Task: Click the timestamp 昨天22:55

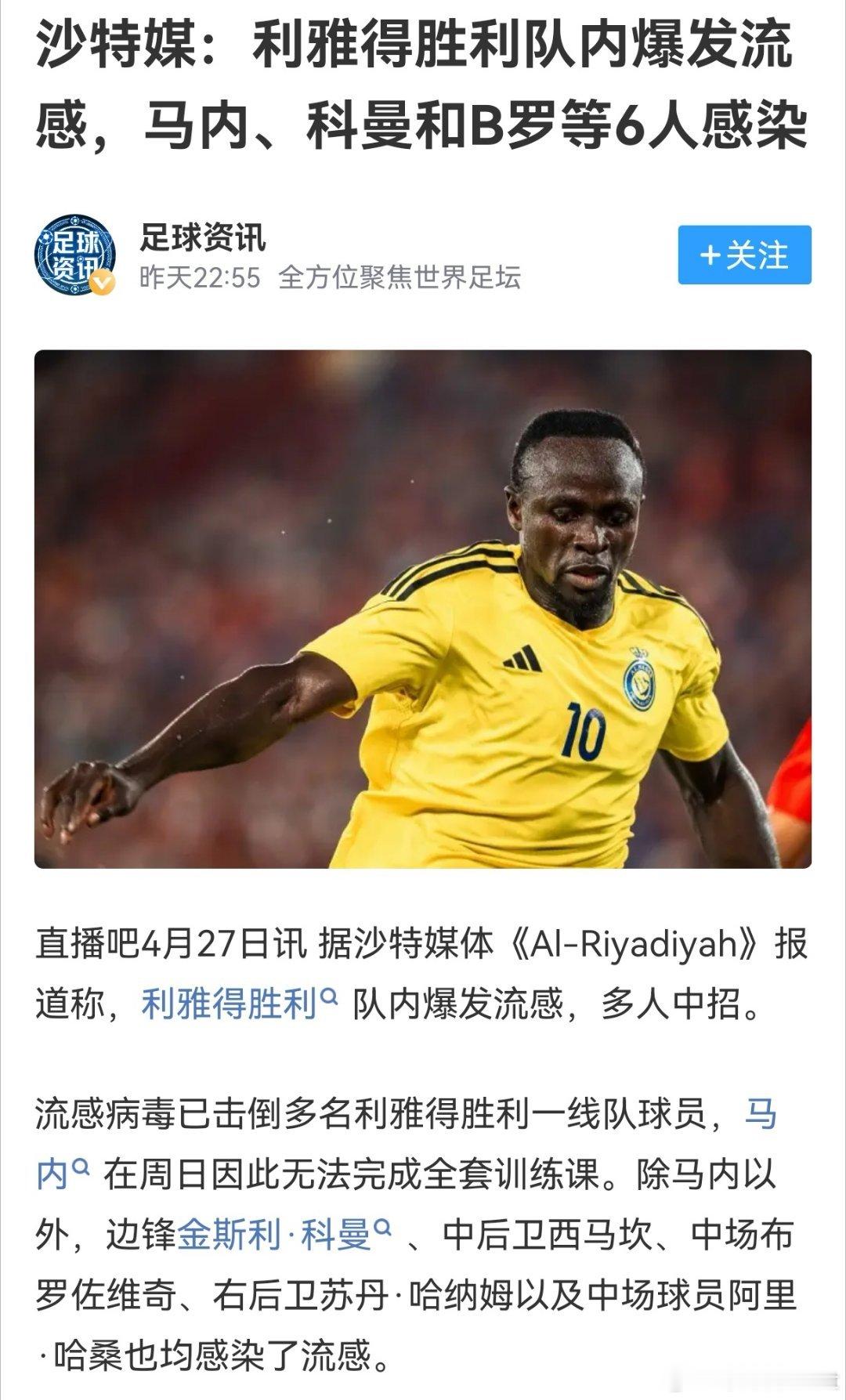Action: point(201,278)
